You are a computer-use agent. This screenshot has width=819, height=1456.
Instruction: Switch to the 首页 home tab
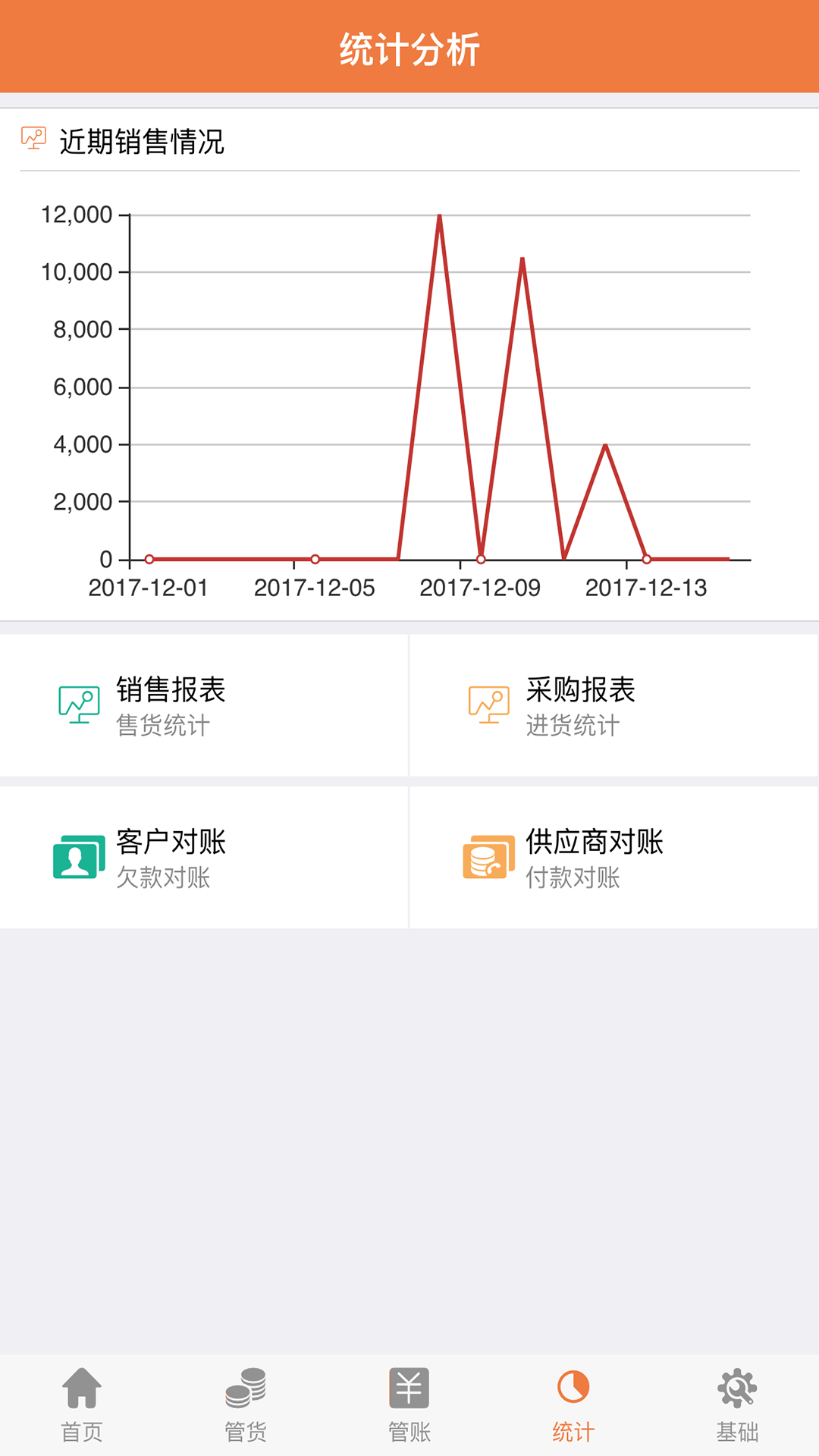tap(82, 1404)
